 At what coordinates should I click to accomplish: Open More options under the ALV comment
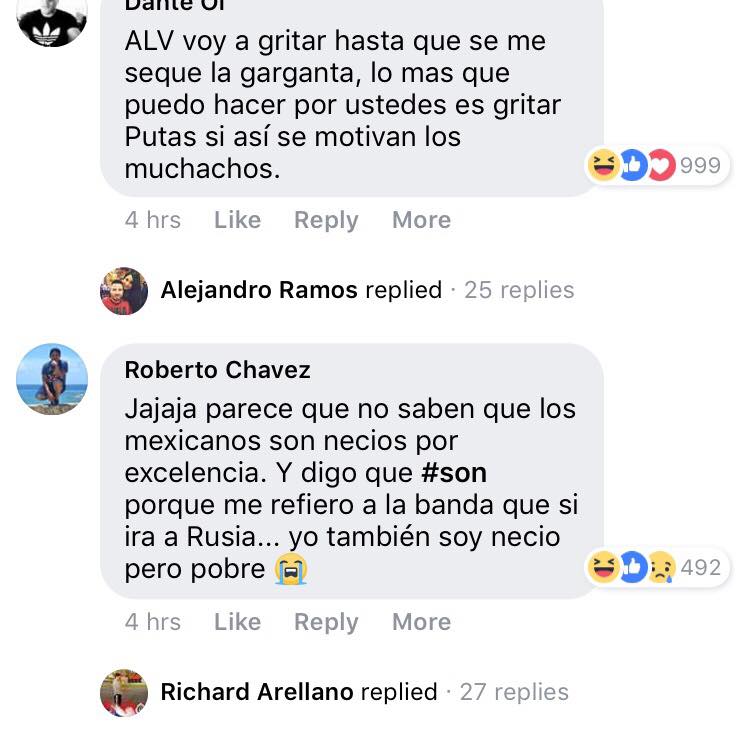coord(421,220)
